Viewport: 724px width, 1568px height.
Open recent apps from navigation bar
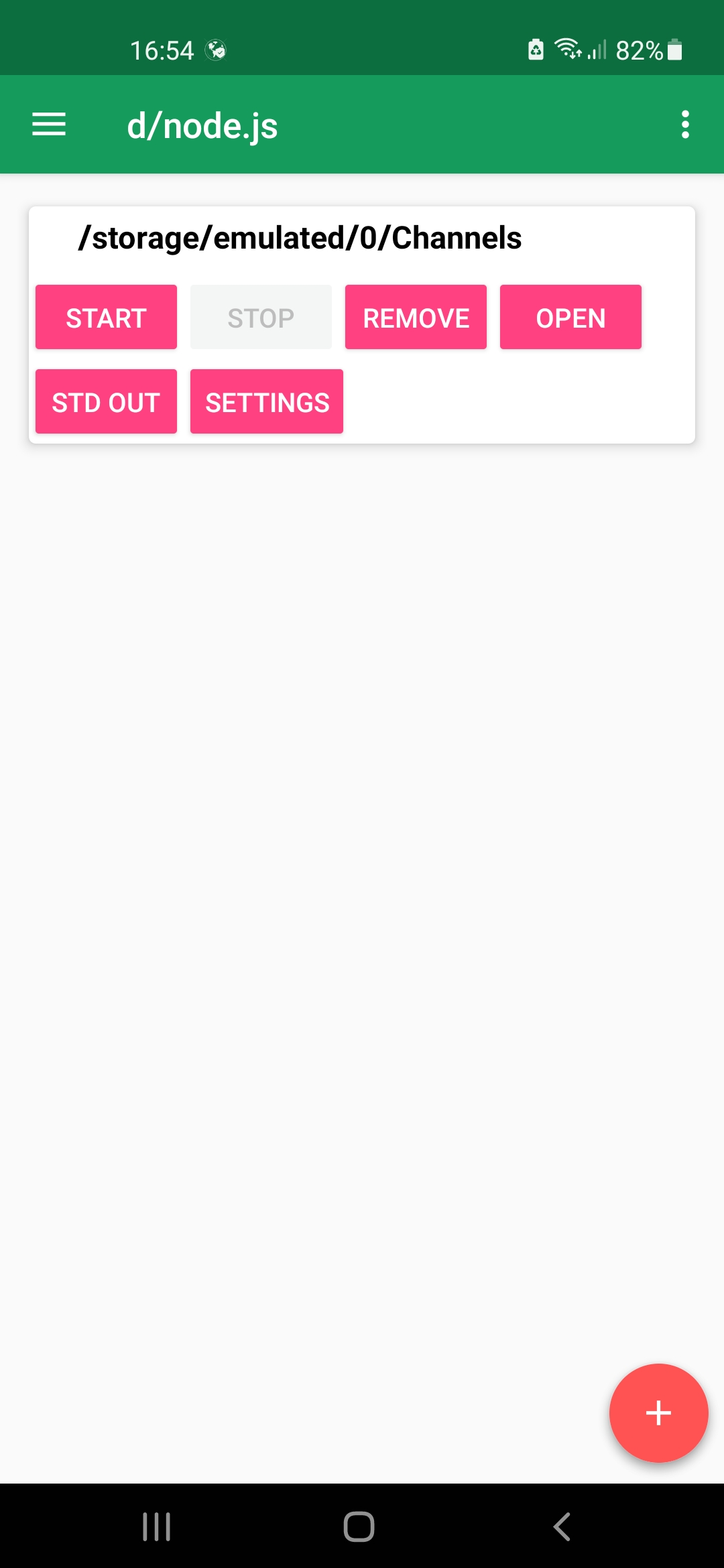[x=157, y=1527]
